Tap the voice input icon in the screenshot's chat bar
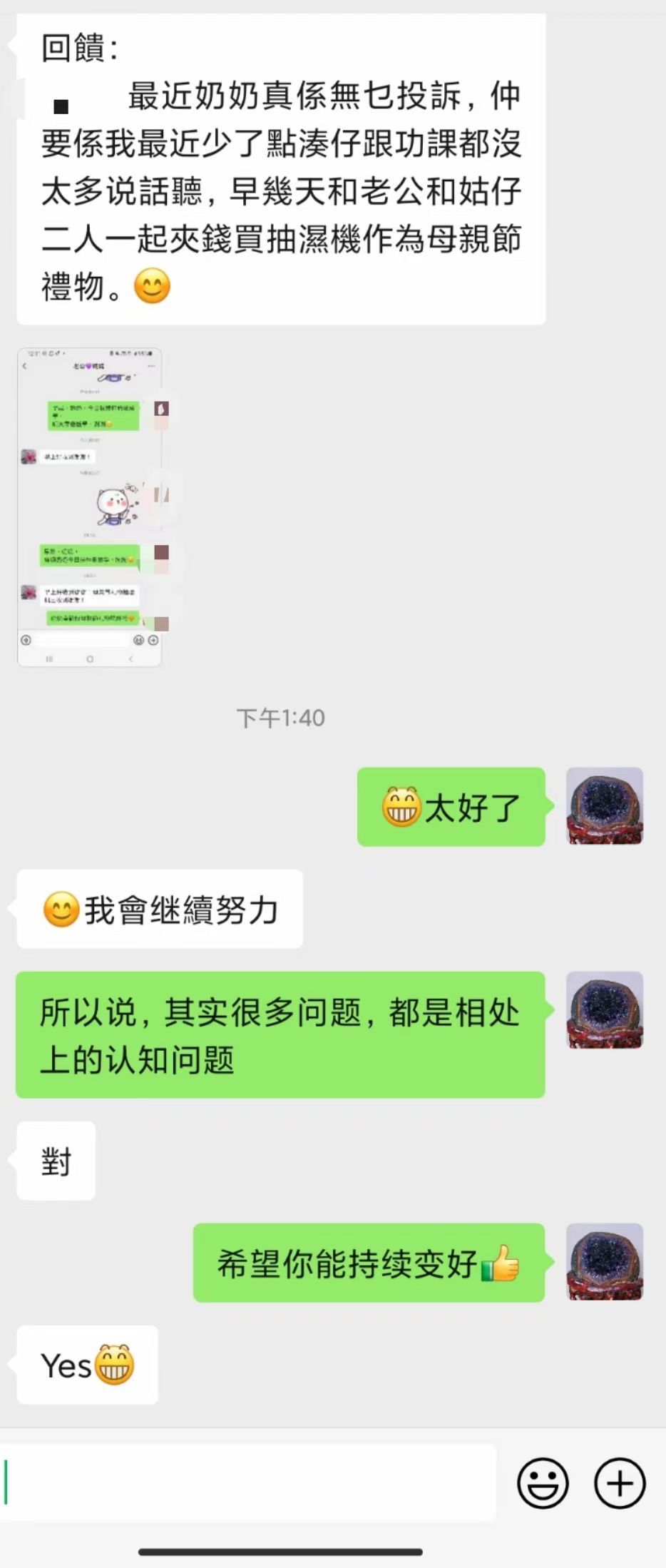 pos(26,640)
